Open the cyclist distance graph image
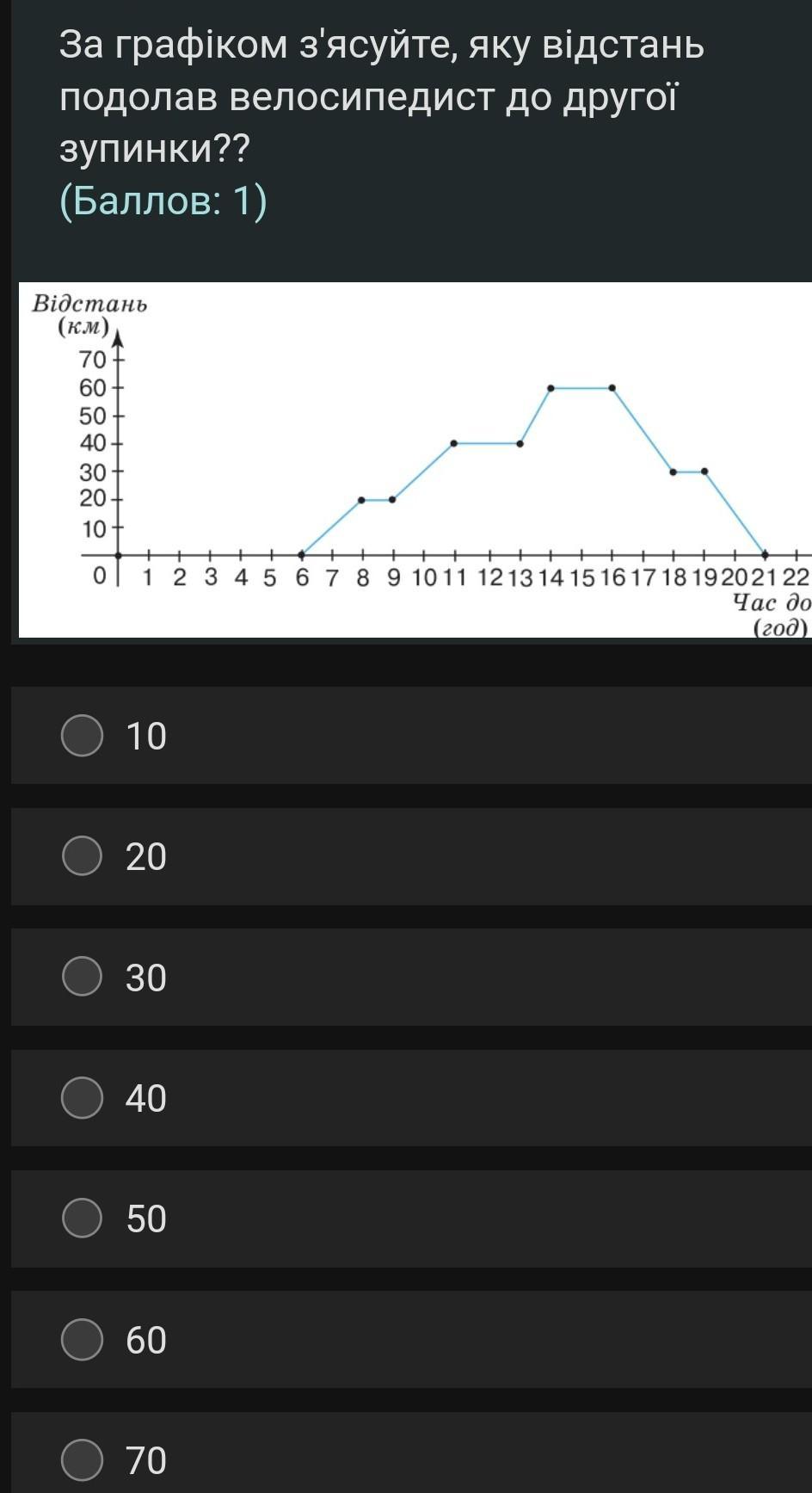812x1493 pixels. 415,460
